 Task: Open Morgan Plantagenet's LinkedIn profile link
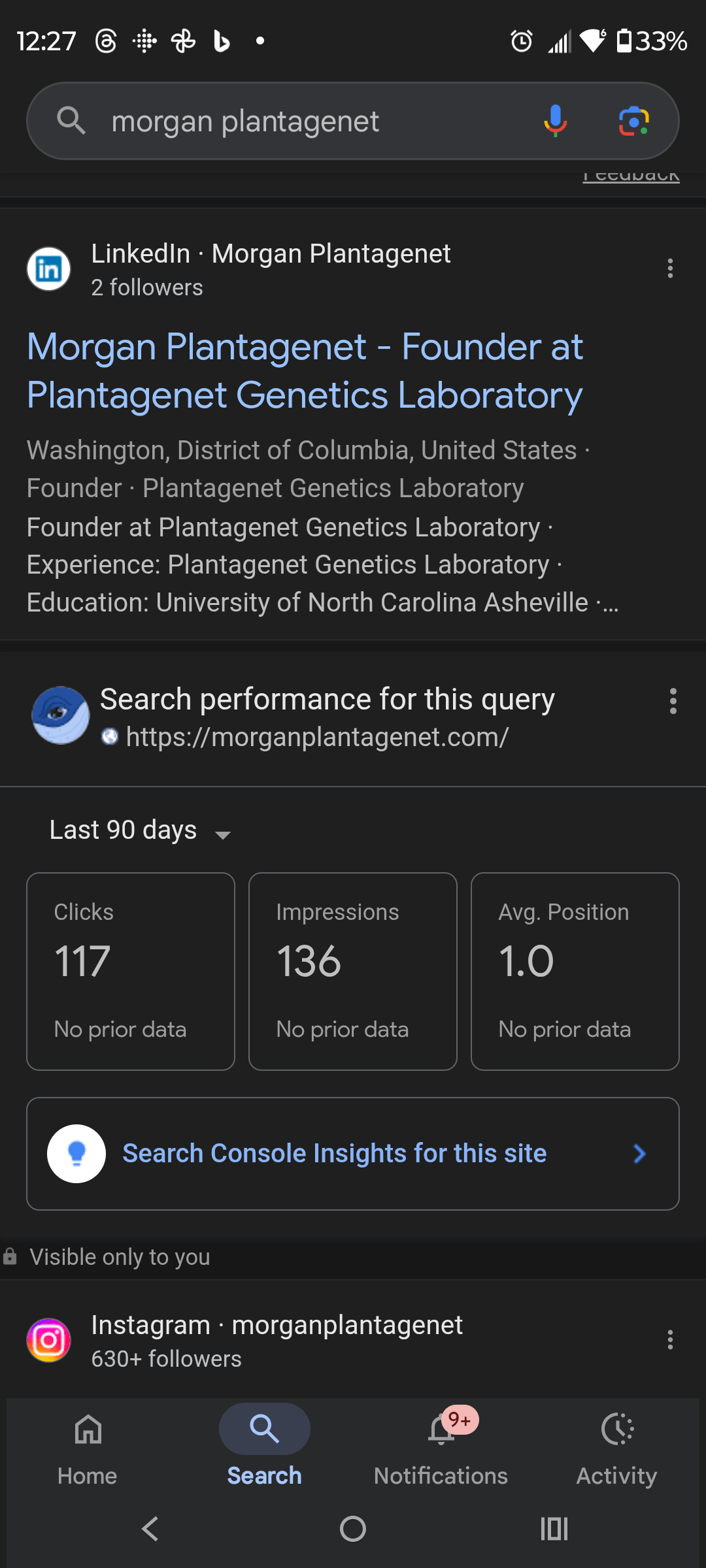point(305,371)
